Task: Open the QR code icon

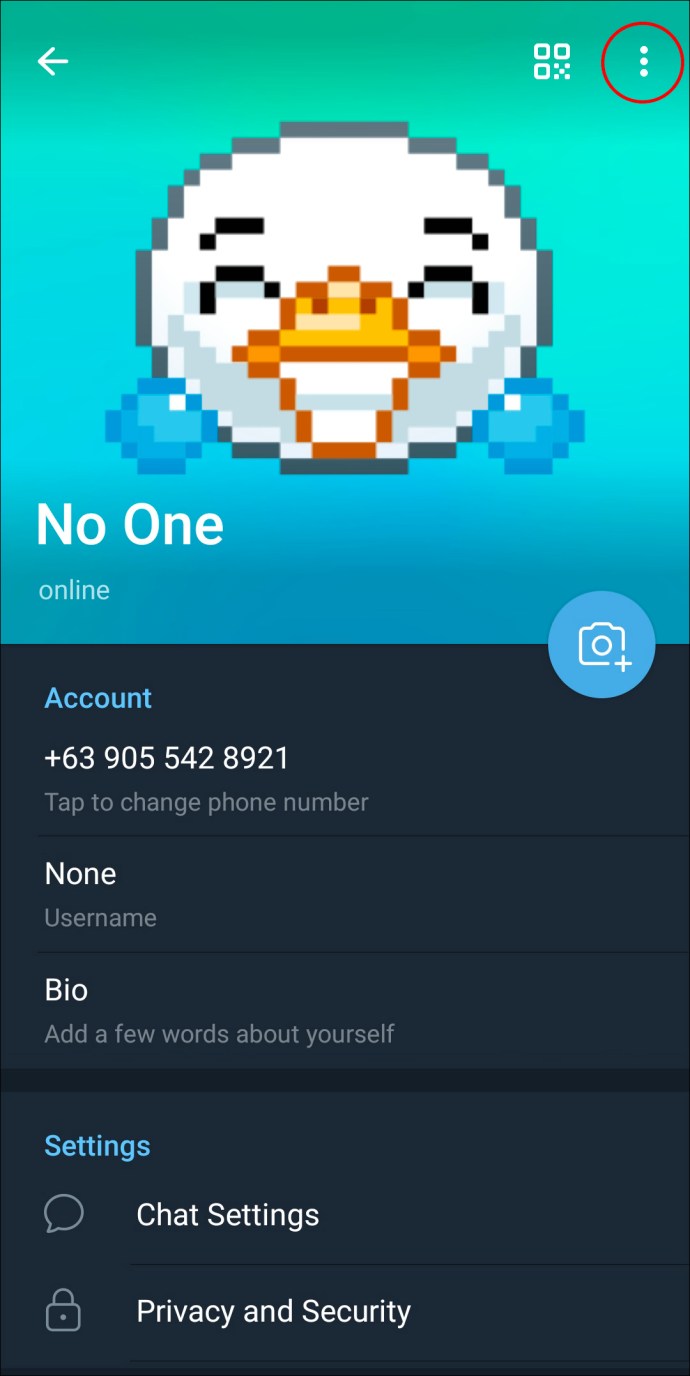Action: (551, 62)
